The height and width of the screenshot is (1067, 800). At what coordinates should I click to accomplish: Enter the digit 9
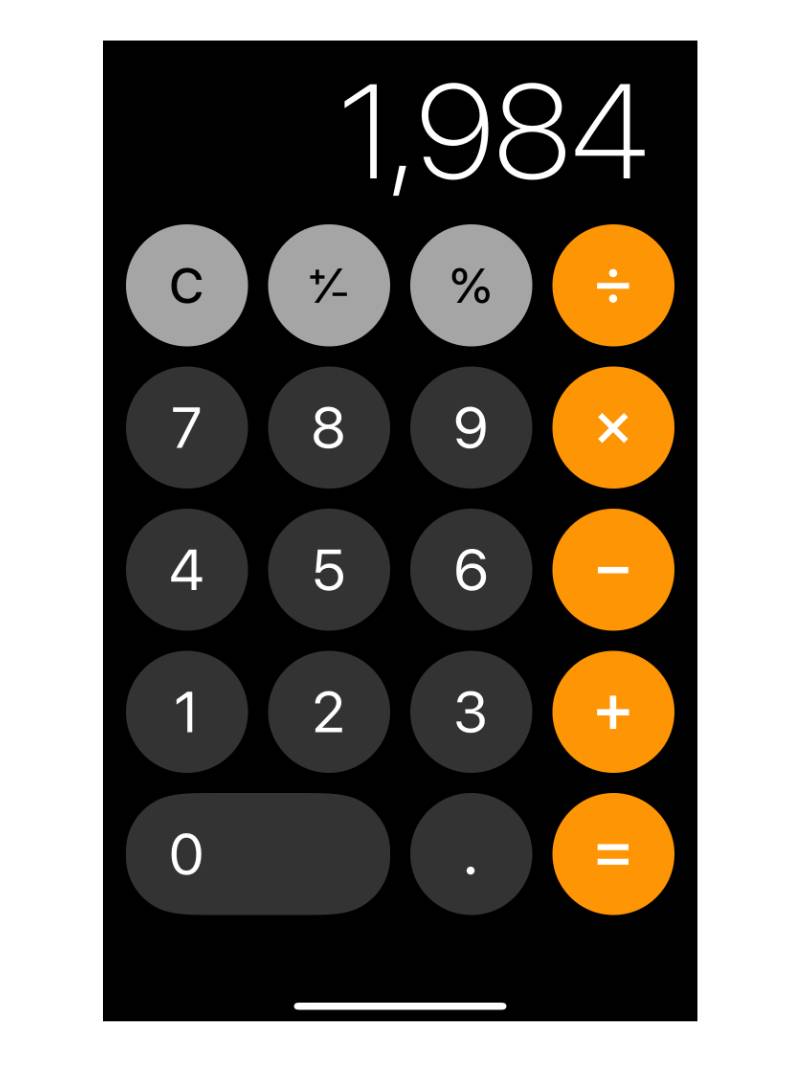click(470, 428)
